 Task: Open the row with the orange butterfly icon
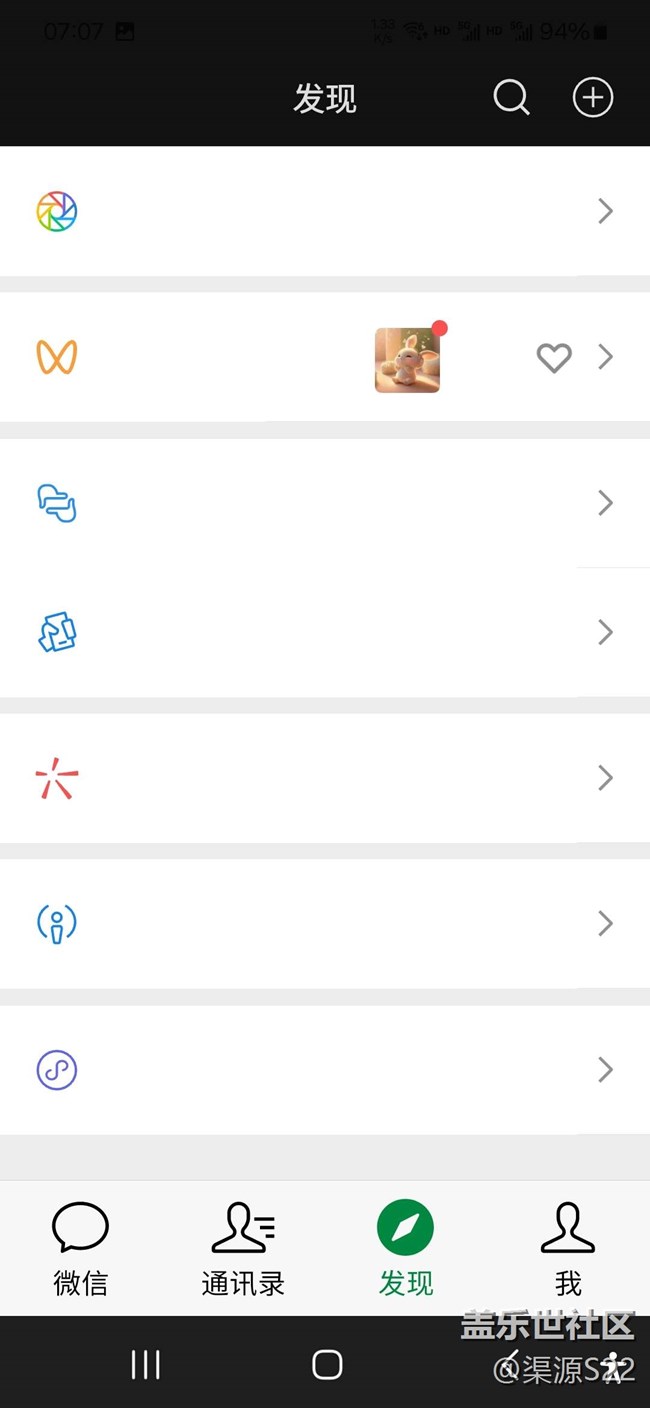pyautogui.click(x=325, y=357)
